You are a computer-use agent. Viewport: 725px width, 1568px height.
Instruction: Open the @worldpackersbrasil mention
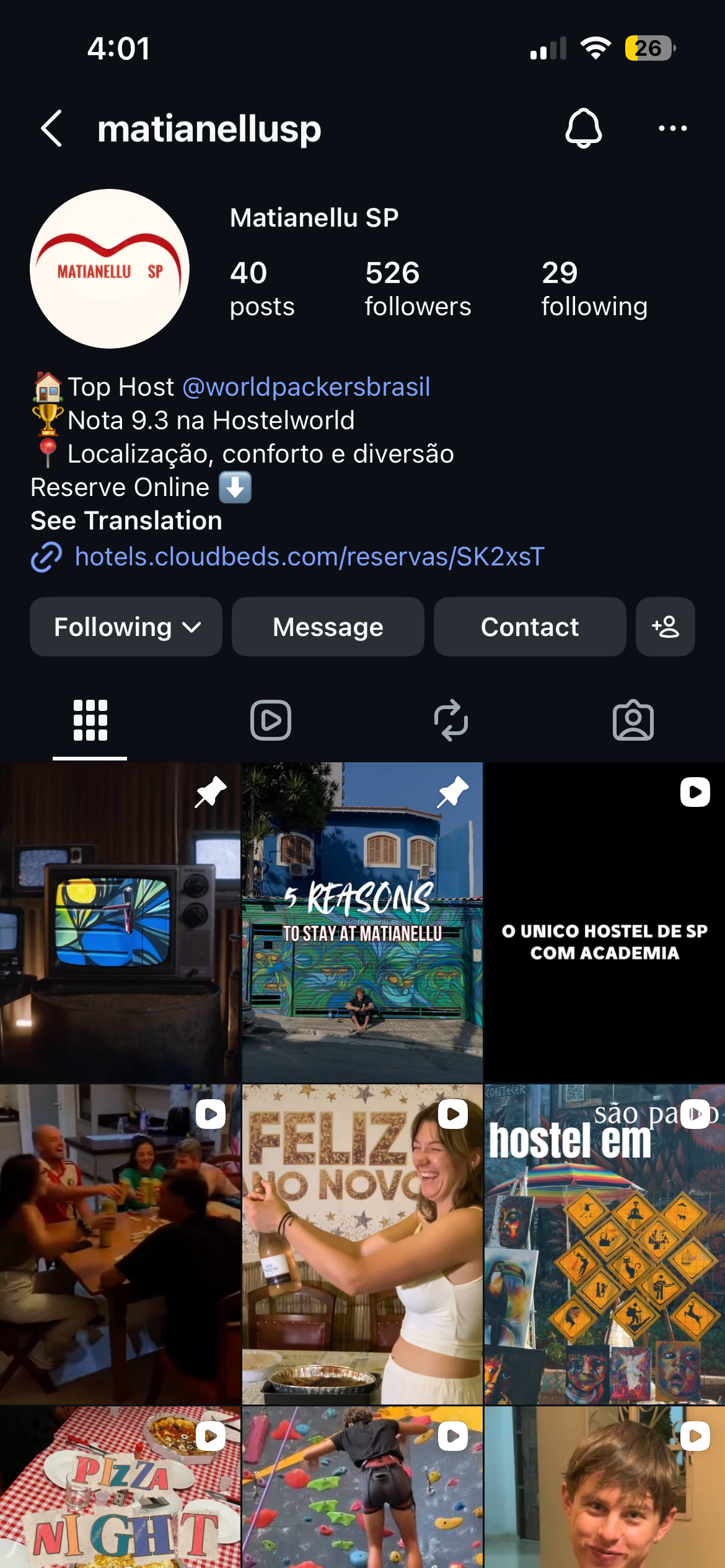click(x=306, y=387)
